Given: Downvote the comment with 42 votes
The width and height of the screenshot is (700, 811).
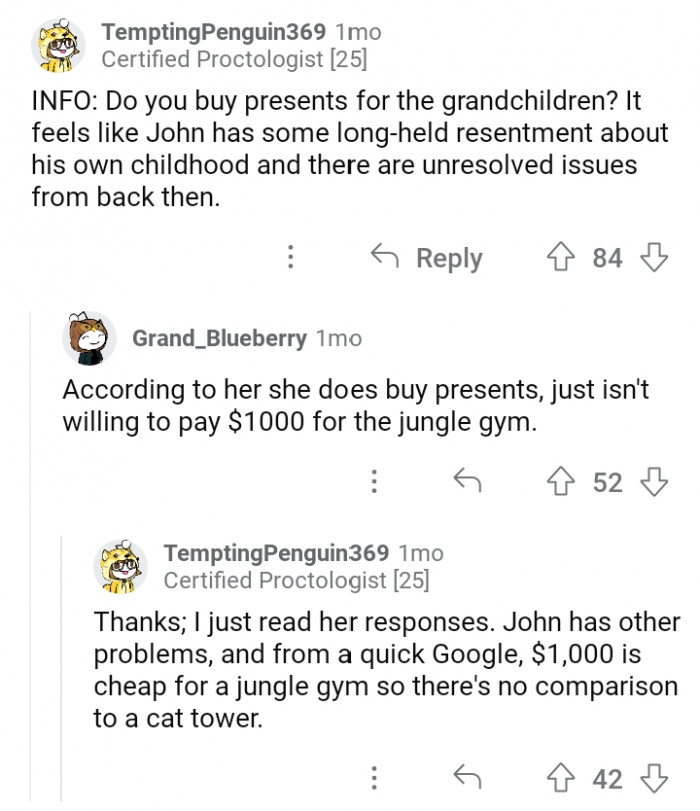Looking at the screenshot, I should [x=654, y=777].
